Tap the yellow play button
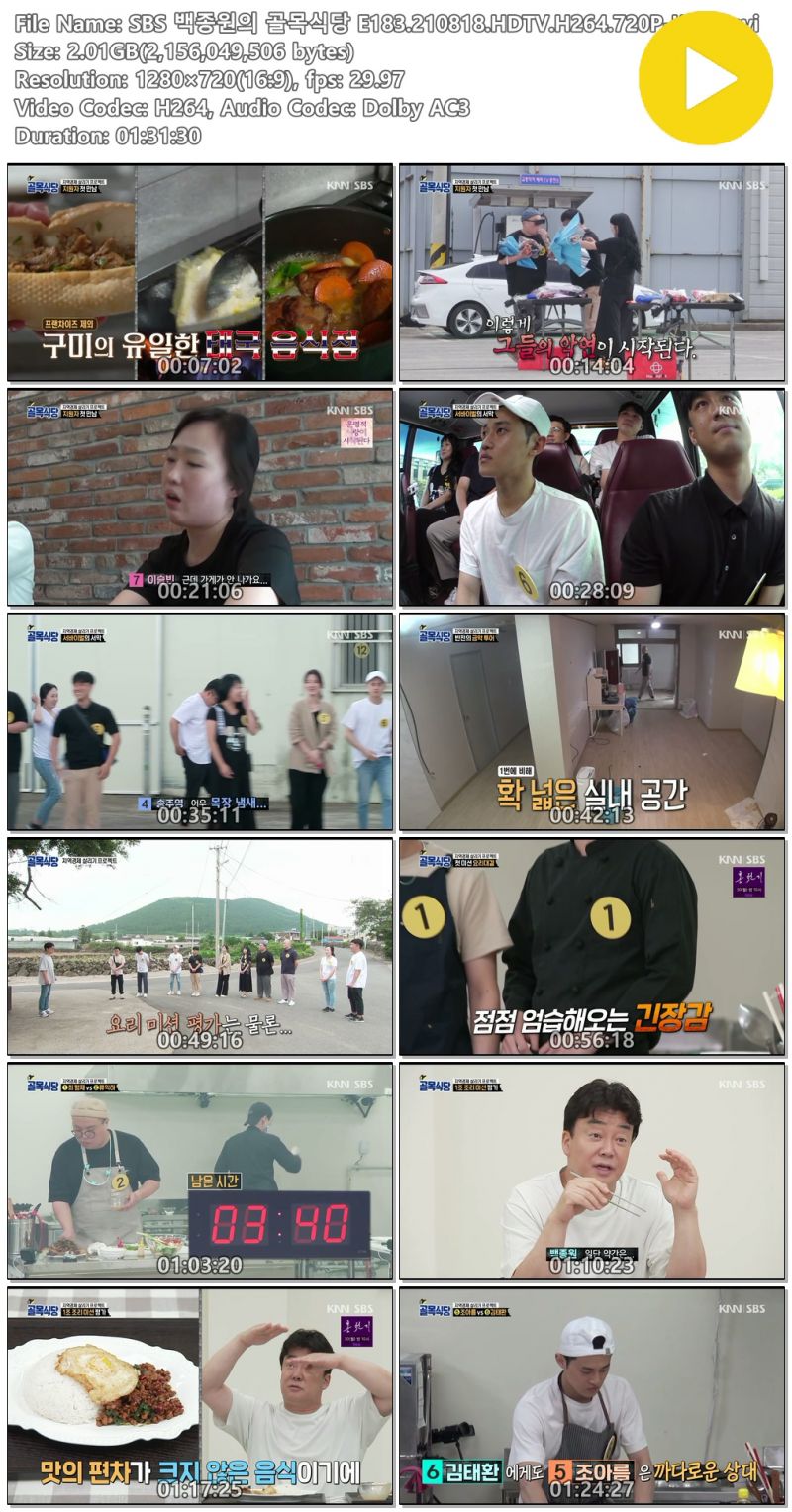The width and height of the screenshot is (792, 1512). pos(705,77)
